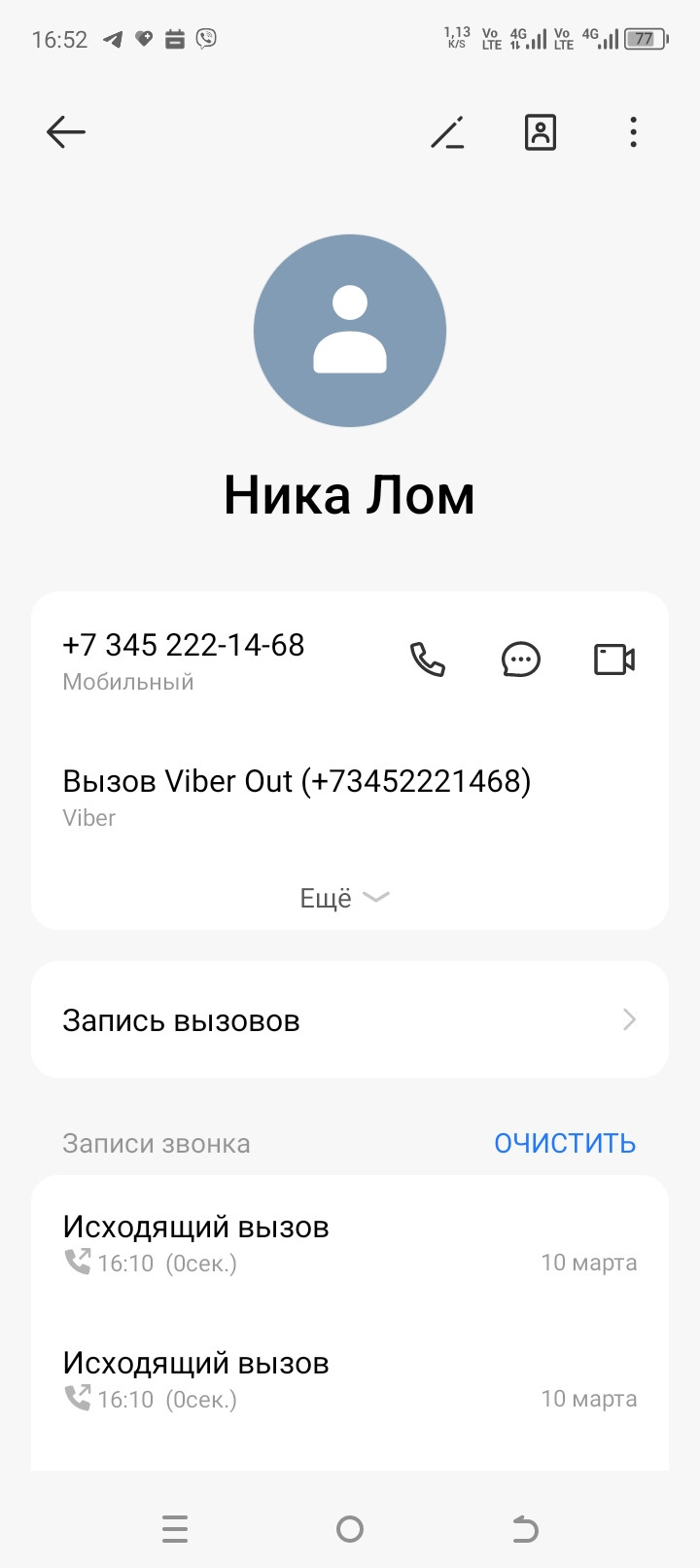The image size is (700, 1568).
Task: Tap the contact avatar photo
Action: pyautogui.click(x=350, y=331)
